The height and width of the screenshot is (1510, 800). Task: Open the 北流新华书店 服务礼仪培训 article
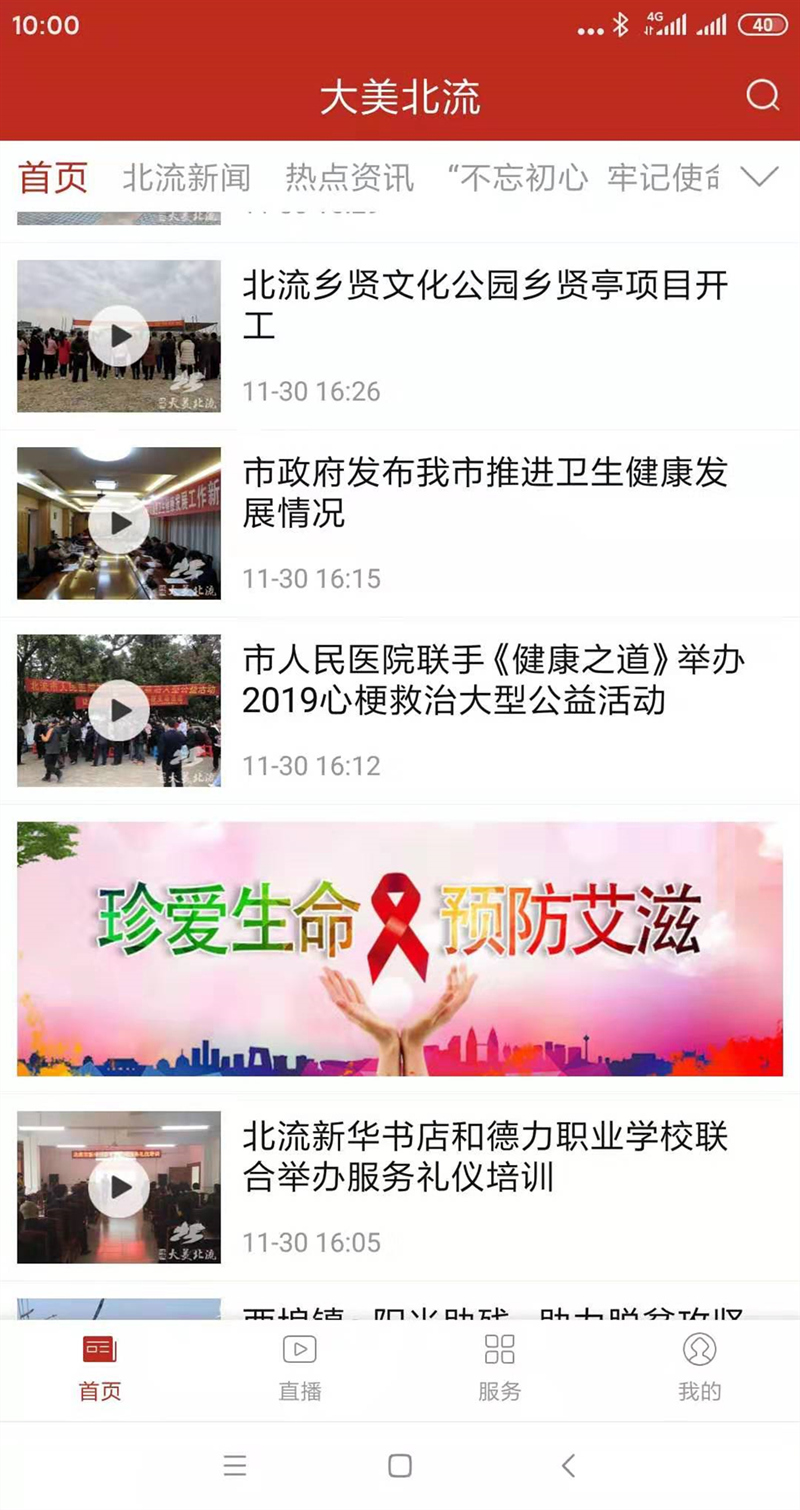point(485,1157)
